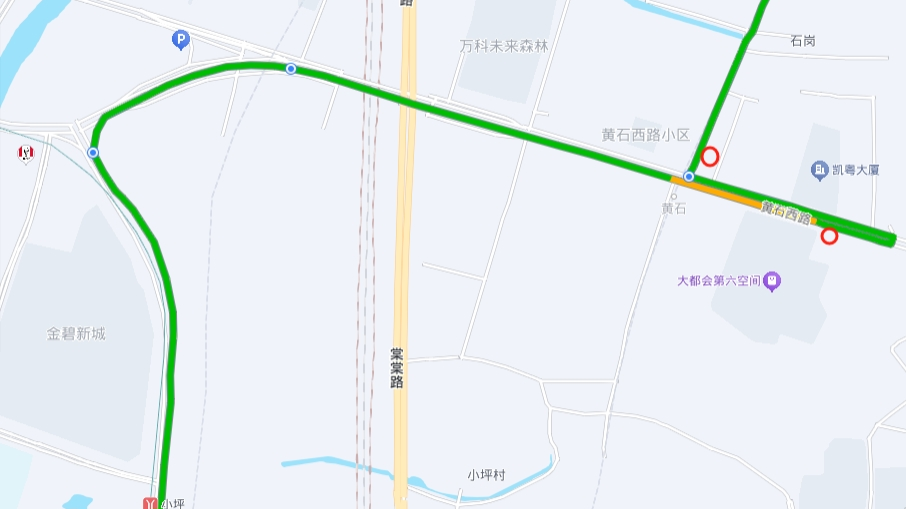
Task: Tap the KFC restaurant marker
Action: tap(26, 153)
